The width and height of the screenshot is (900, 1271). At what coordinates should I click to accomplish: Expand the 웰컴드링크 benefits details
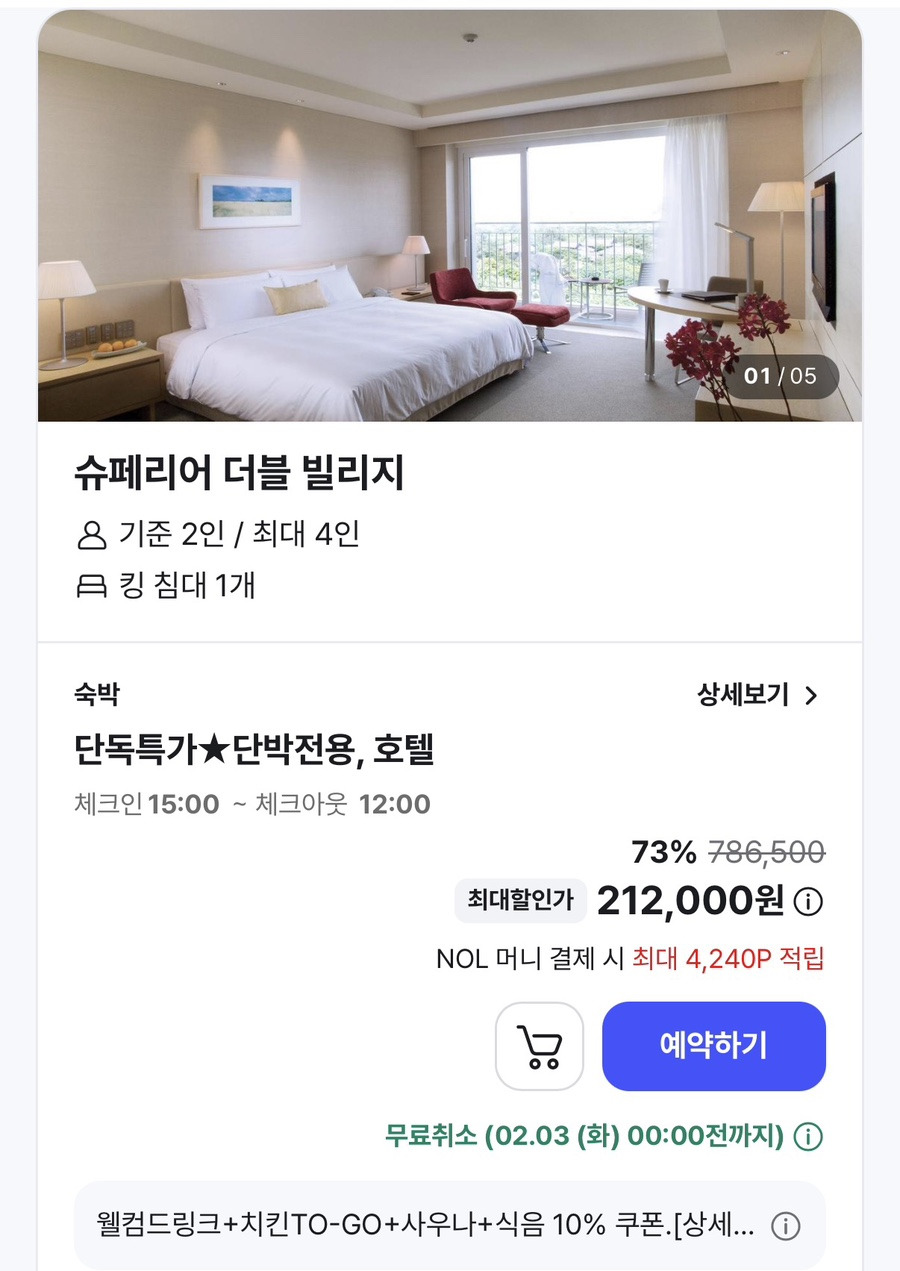786,1226
